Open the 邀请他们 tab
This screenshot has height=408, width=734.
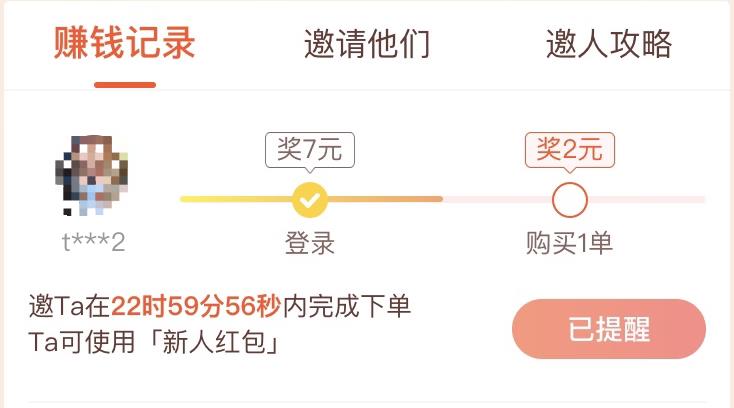pos(366,45)
